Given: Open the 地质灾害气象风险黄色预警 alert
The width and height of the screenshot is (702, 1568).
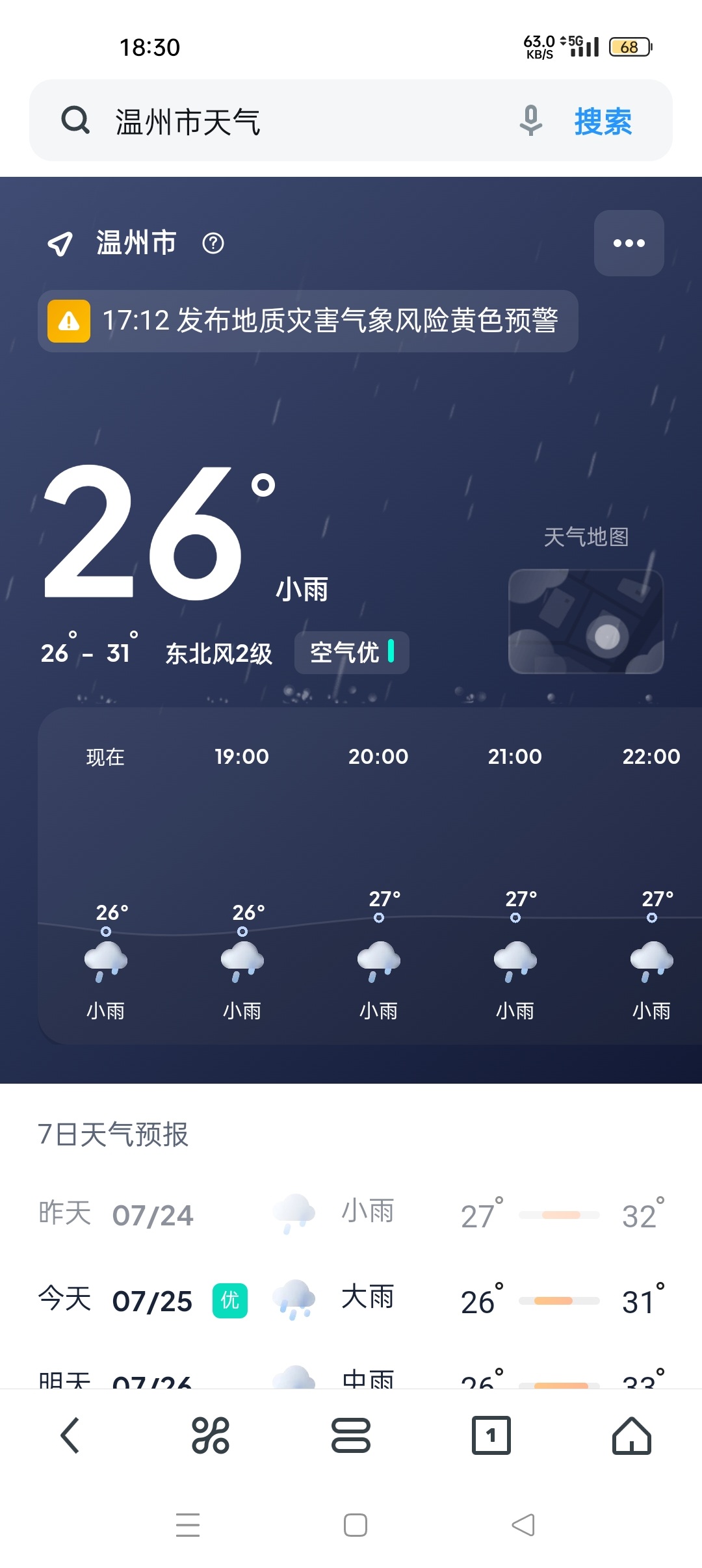Looking at the screenshot, I should pyautogui.click(x=307, y=321).
